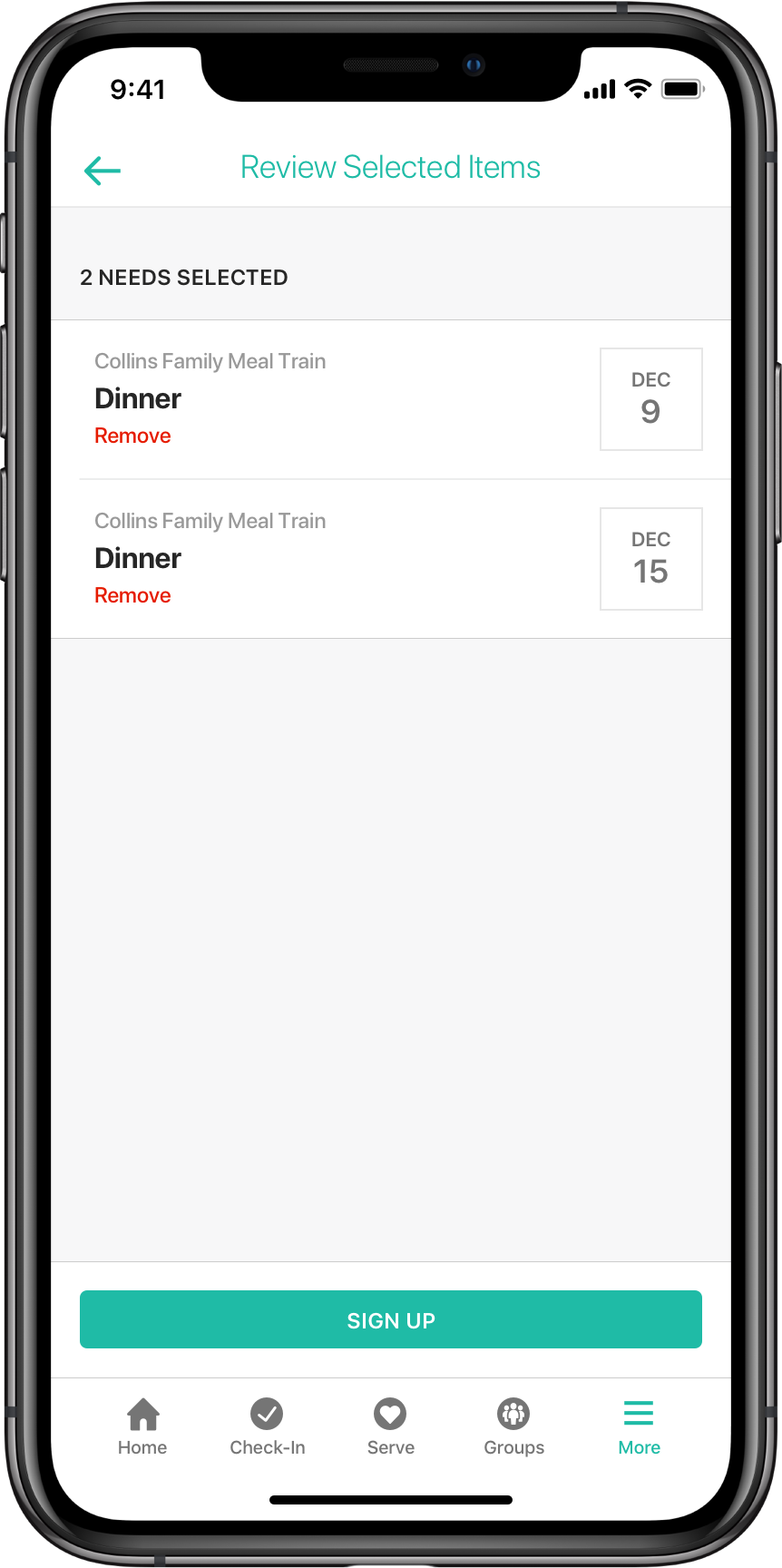This screenshot has height=1568, width=782.
Task: Tap the cellular signal bars icon
Action: click(600, 90)
